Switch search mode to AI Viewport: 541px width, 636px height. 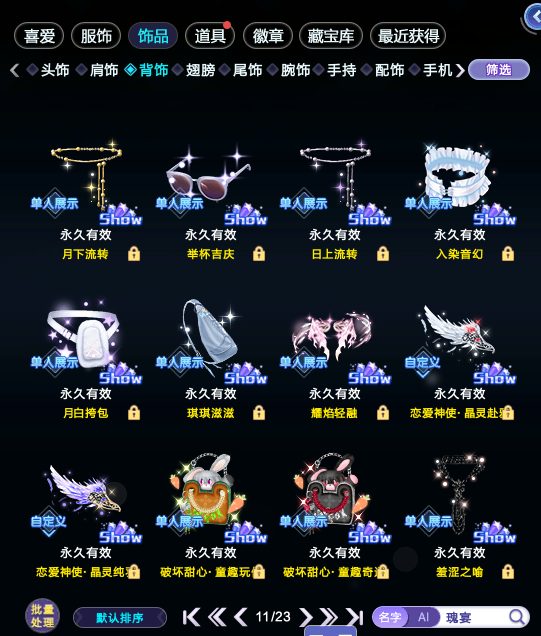pos(423,617)
